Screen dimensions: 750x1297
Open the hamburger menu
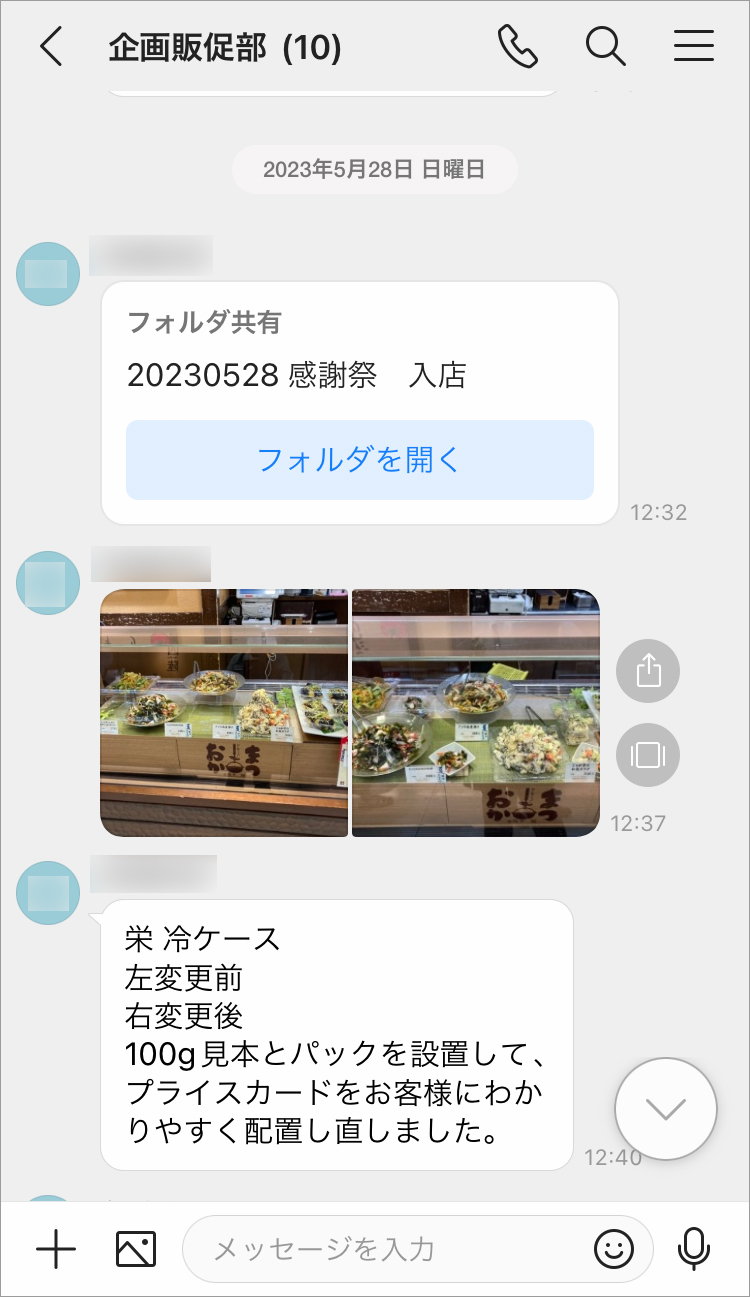click(693, 47)
